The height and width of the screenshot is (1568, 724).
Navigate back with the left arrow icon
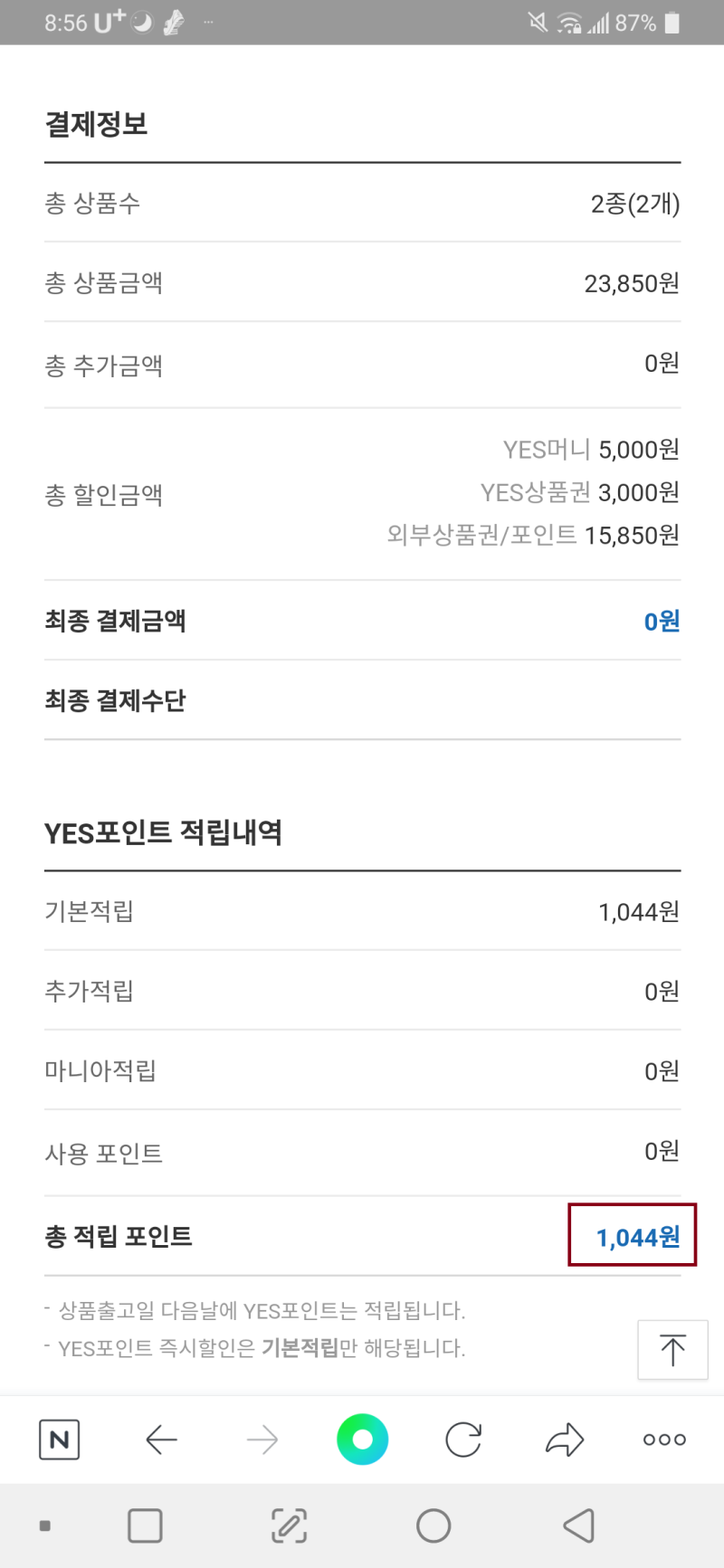click(x=160, y=1439)
